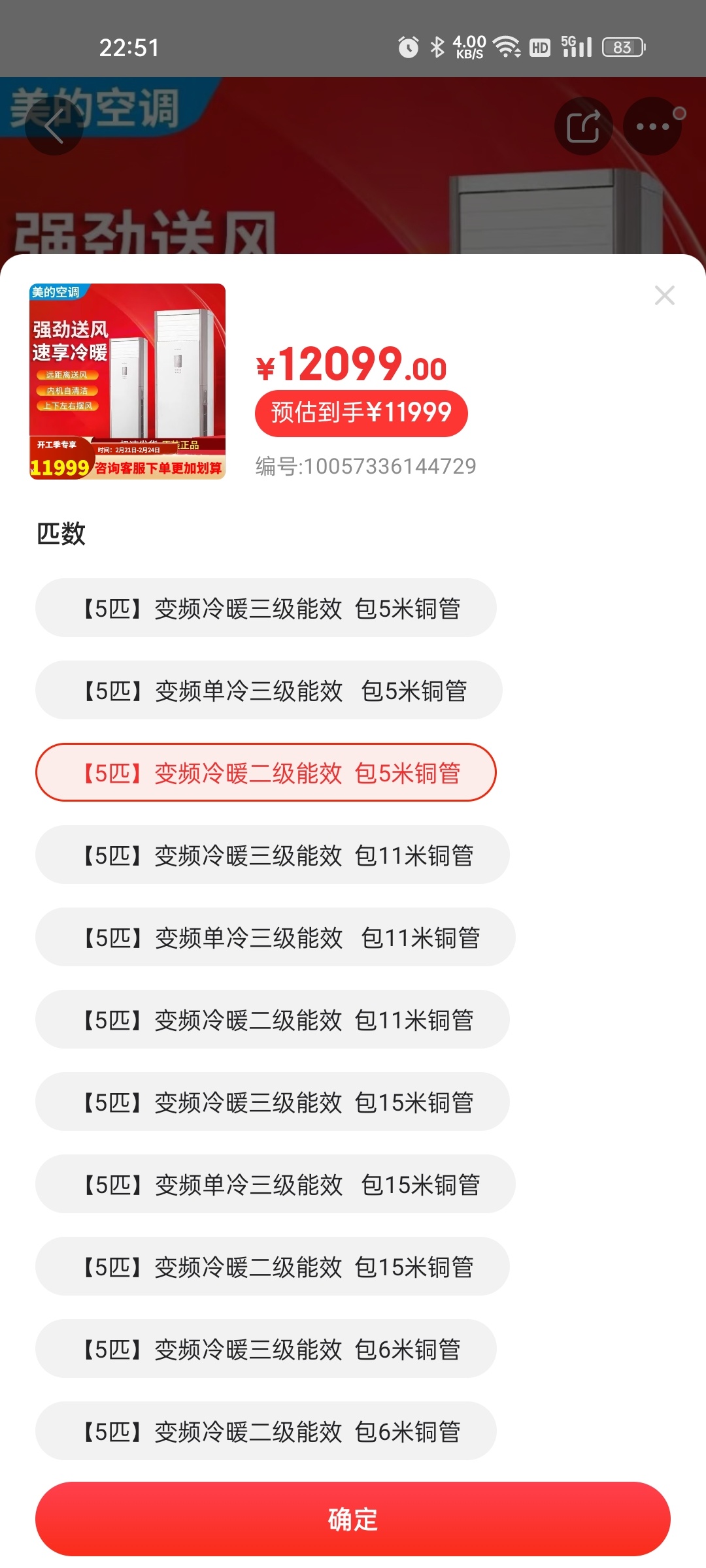
Task: Choose 变频单冷三级能效 包5米铜管
Action: 269,691
